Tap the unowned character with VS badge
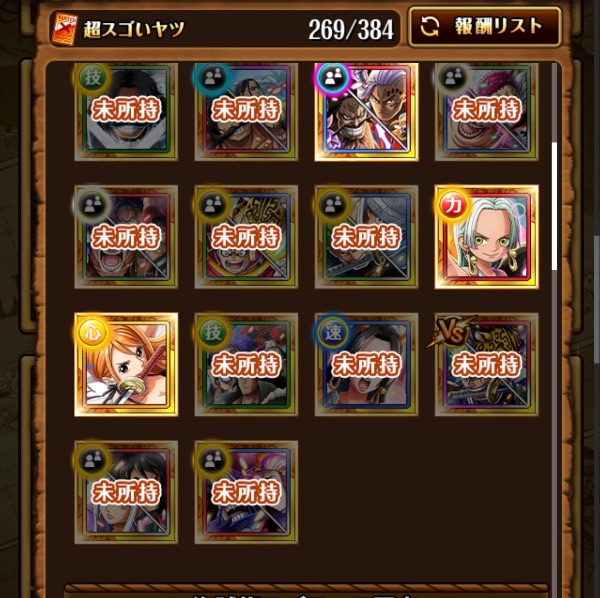This screenshot has height=598, width=600. click(487, 364)
